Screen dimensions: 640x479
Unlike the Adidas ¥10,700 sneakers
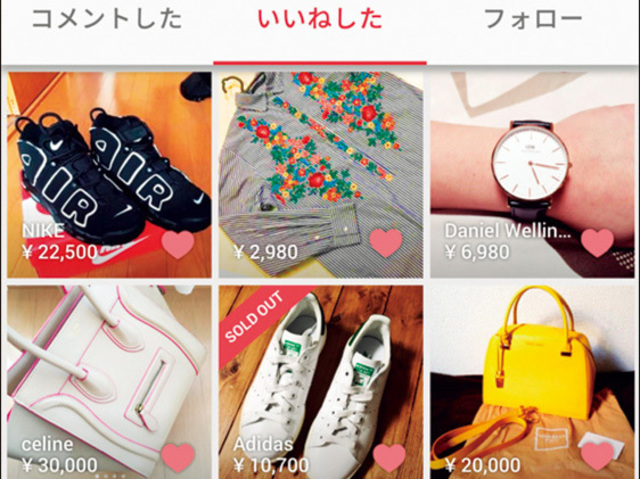click(386, 456)
